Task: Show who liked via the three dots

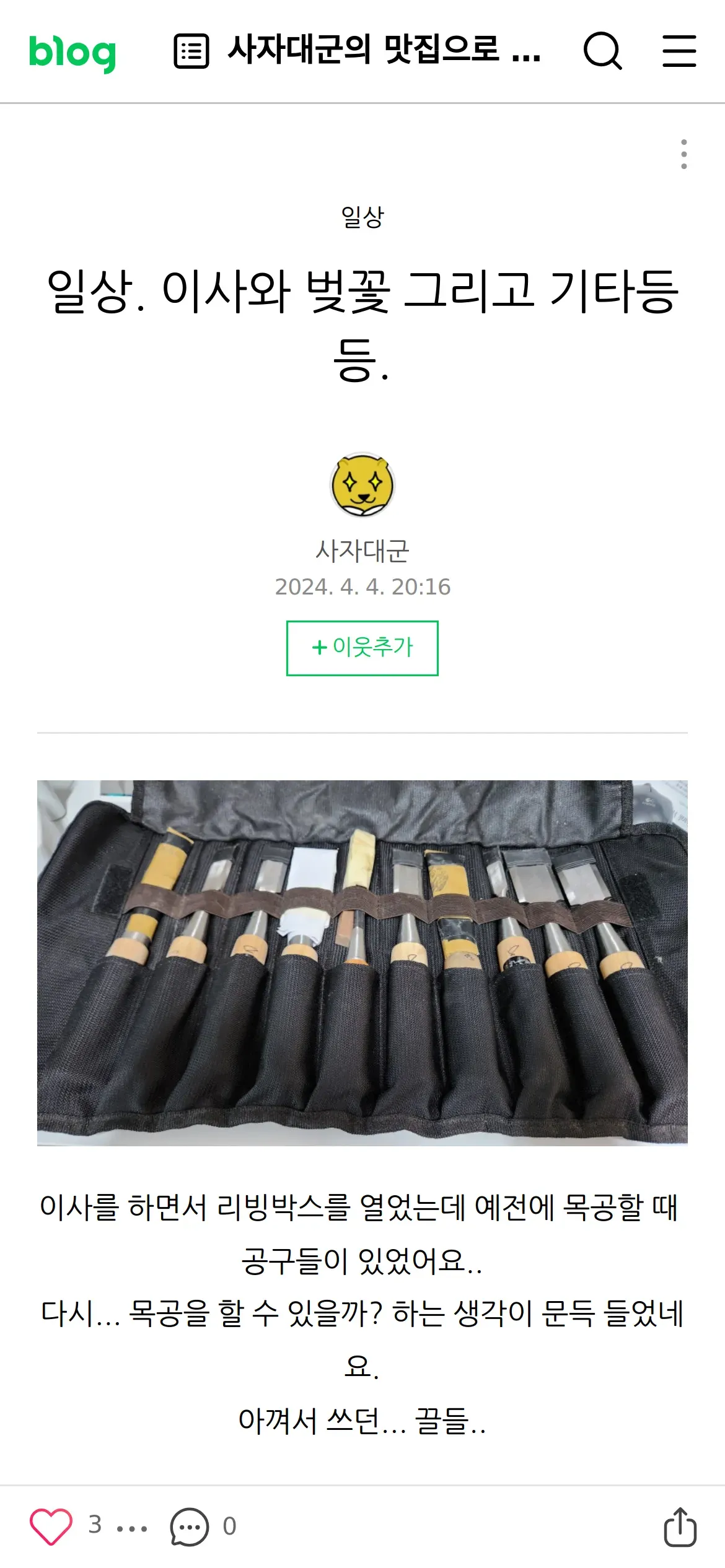Action: click(132, 1528)
